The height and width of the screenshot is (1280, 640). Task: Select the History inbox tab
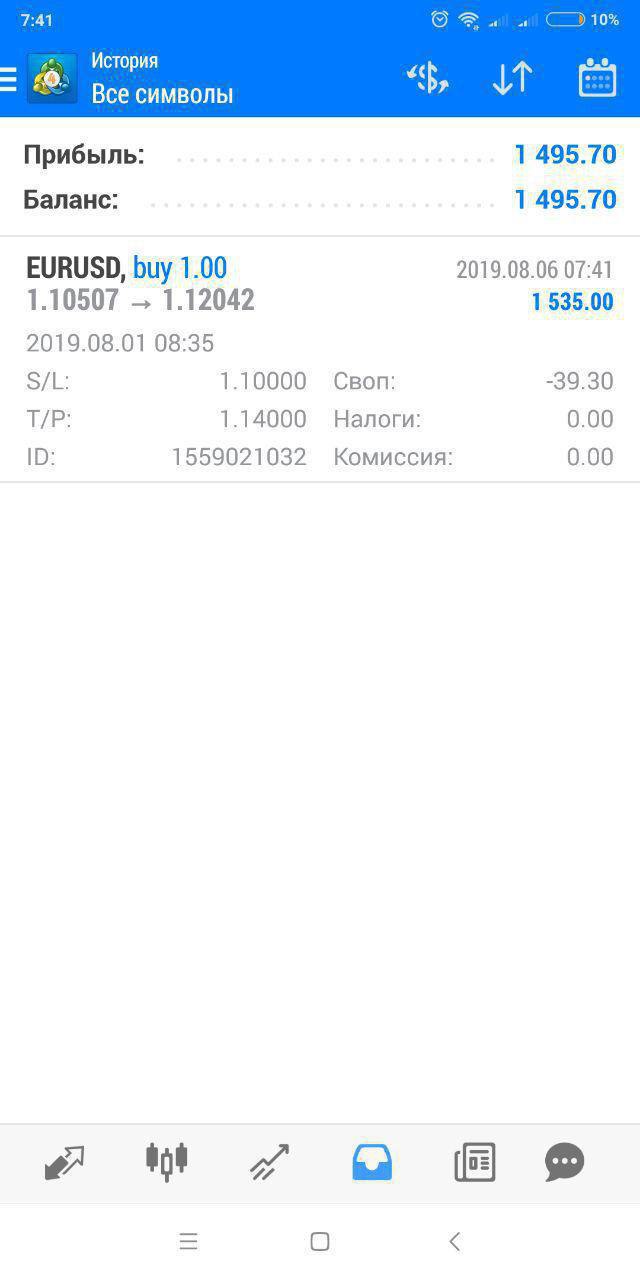[x=372, y=1162]
